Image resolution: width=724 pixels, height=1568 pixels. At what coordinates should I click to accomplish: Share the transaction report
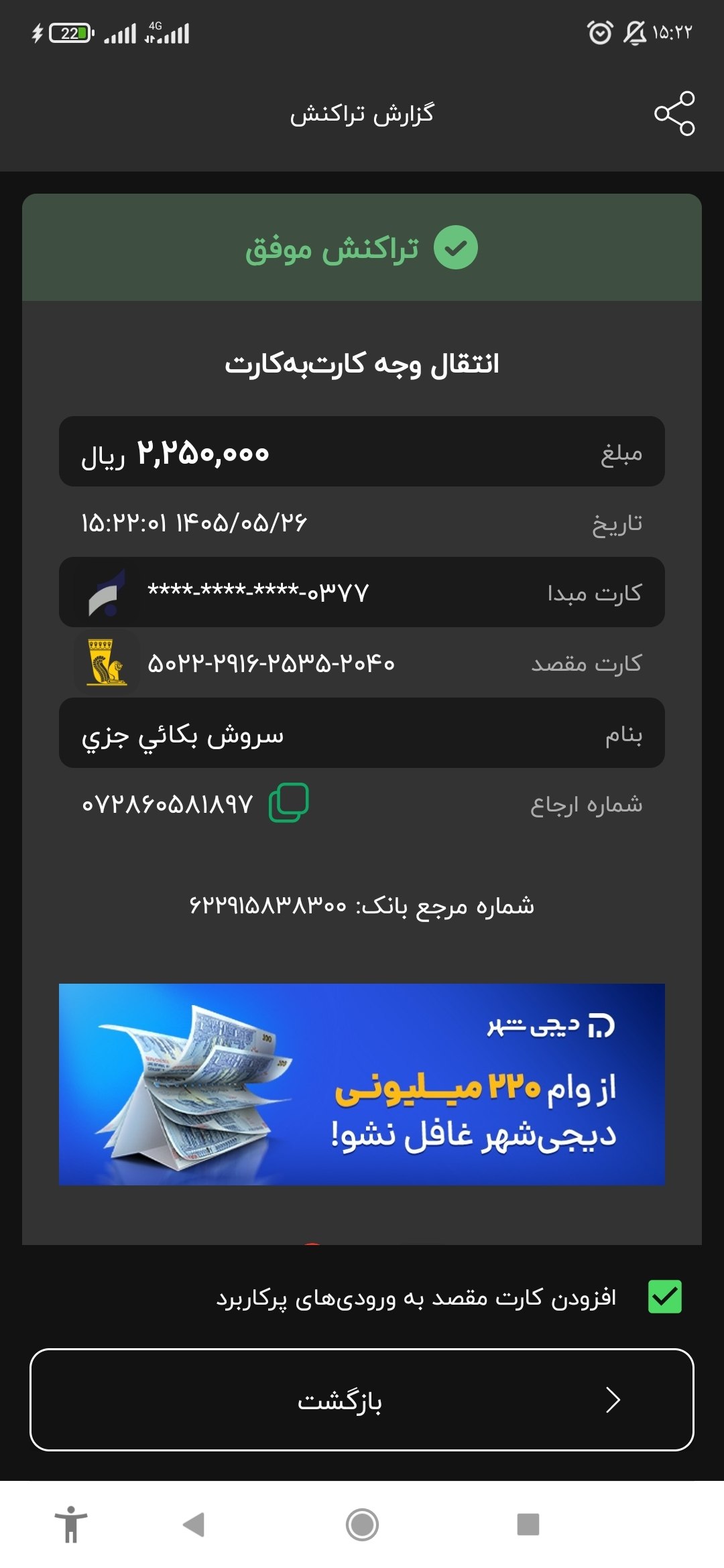click(x=674, y=113)
